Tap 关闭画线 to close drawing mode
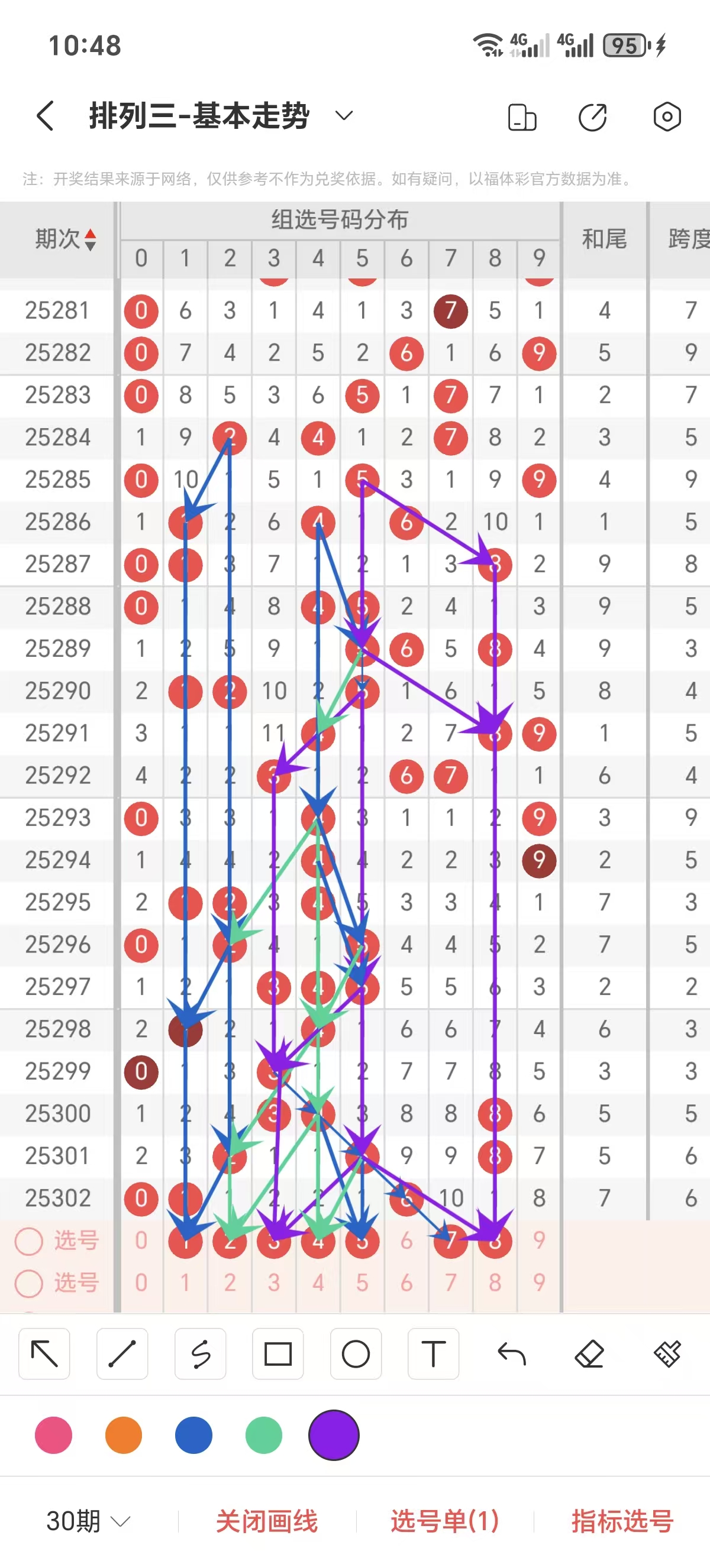This screenshot has height=1568, width=710. [x=267, y=1521]
